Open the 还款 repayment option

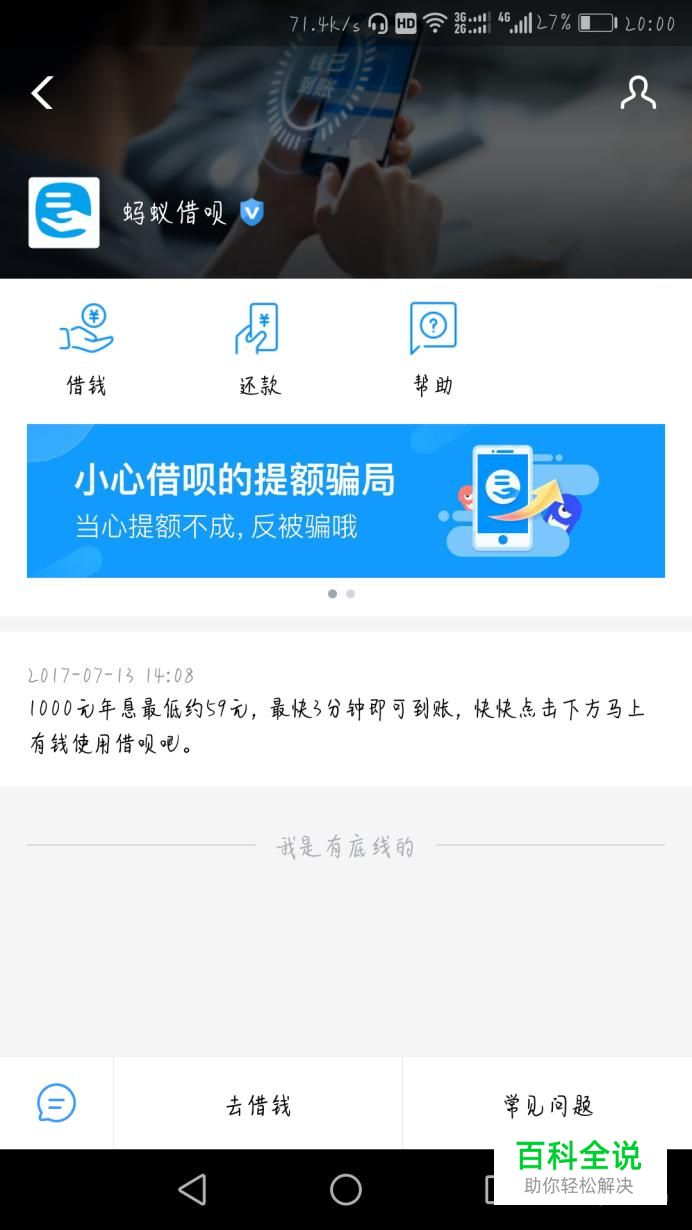click(x=259, y=349)
